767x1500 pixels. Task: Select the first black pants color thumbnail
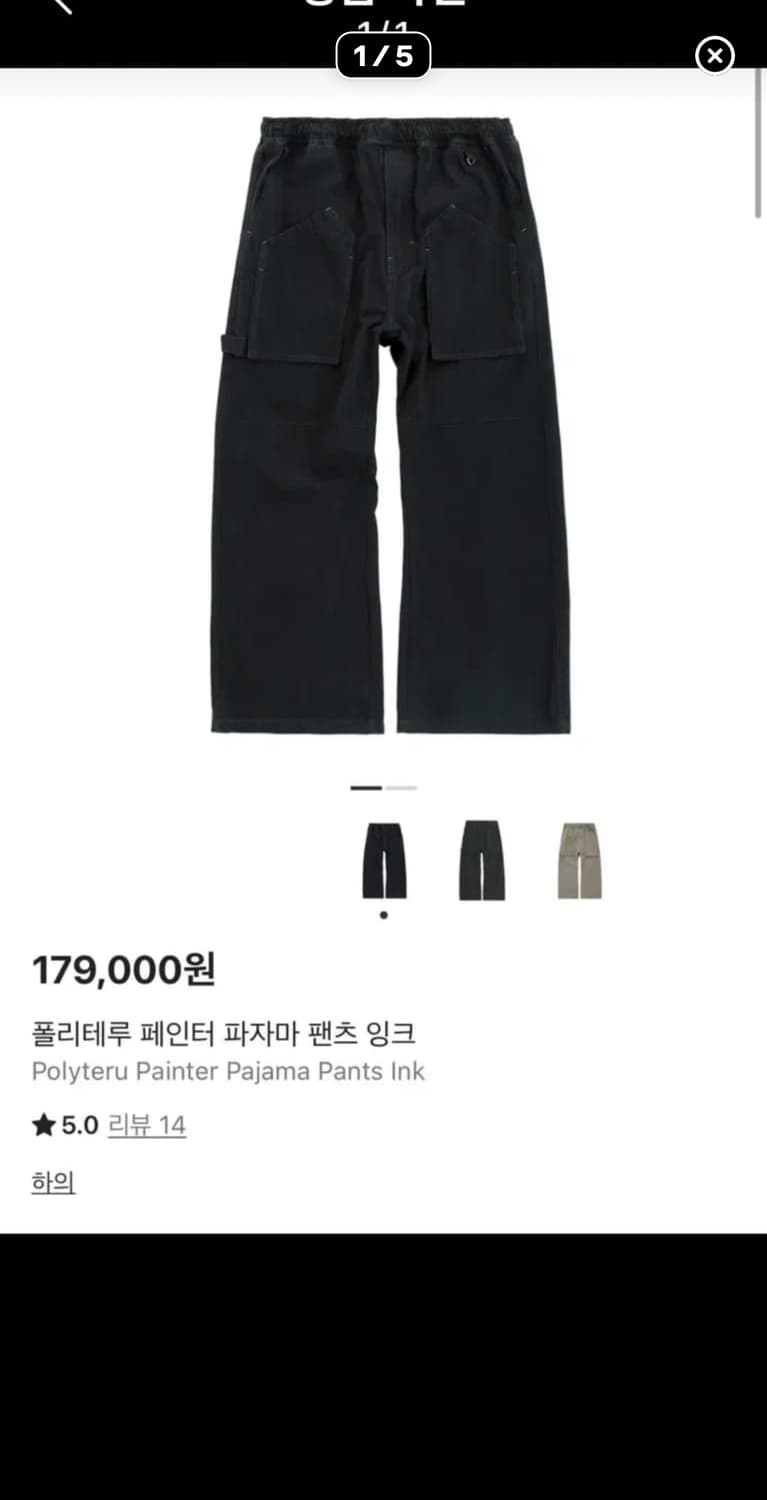(385, 860)
